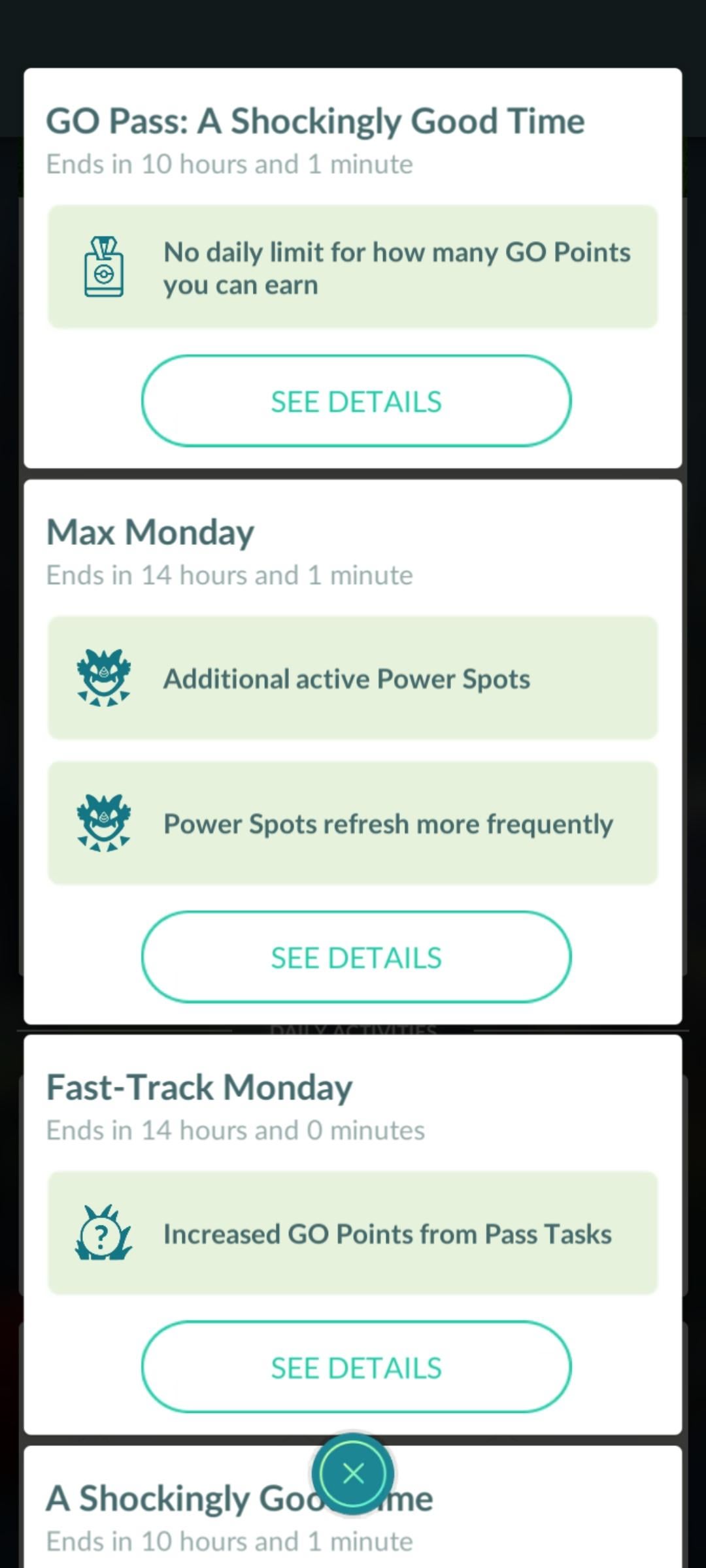The image size is (706, 1568).
Task: Open Max Monday details
Action: 356,957
